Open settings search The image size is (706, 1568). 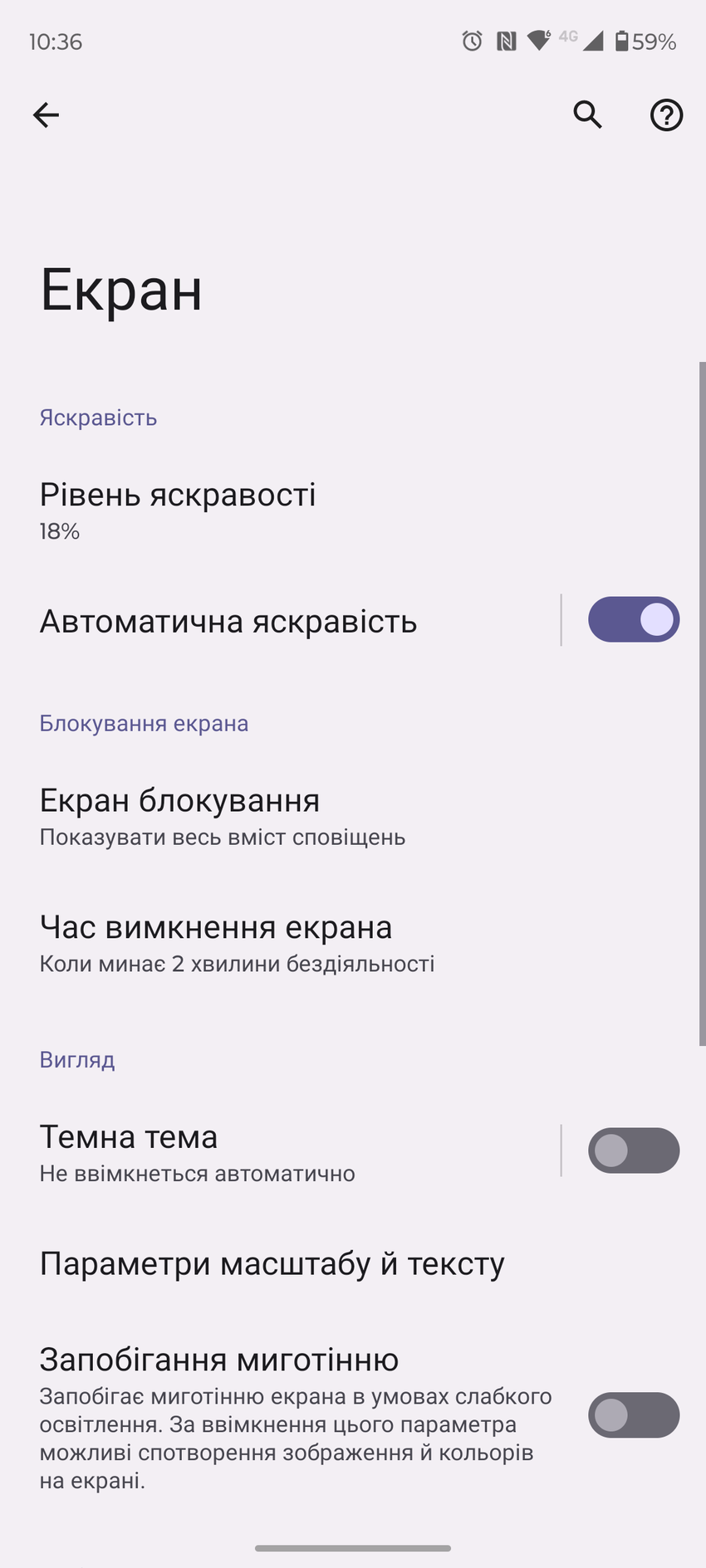coord(587,115)
